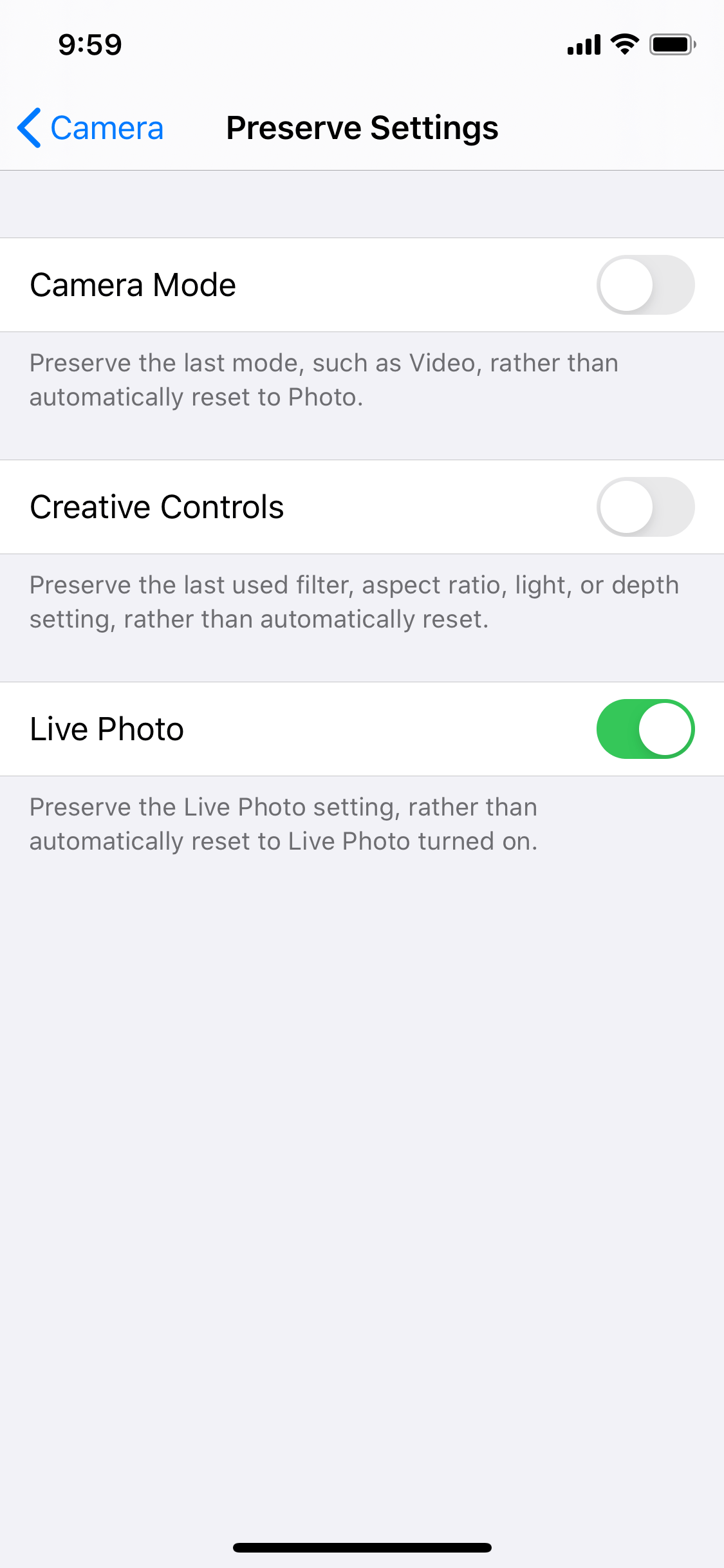Image resolution: width=724 pixels, height=1568 pixels.
Task: Tap the home indicator bar
Action: (x=362, y=1546)
